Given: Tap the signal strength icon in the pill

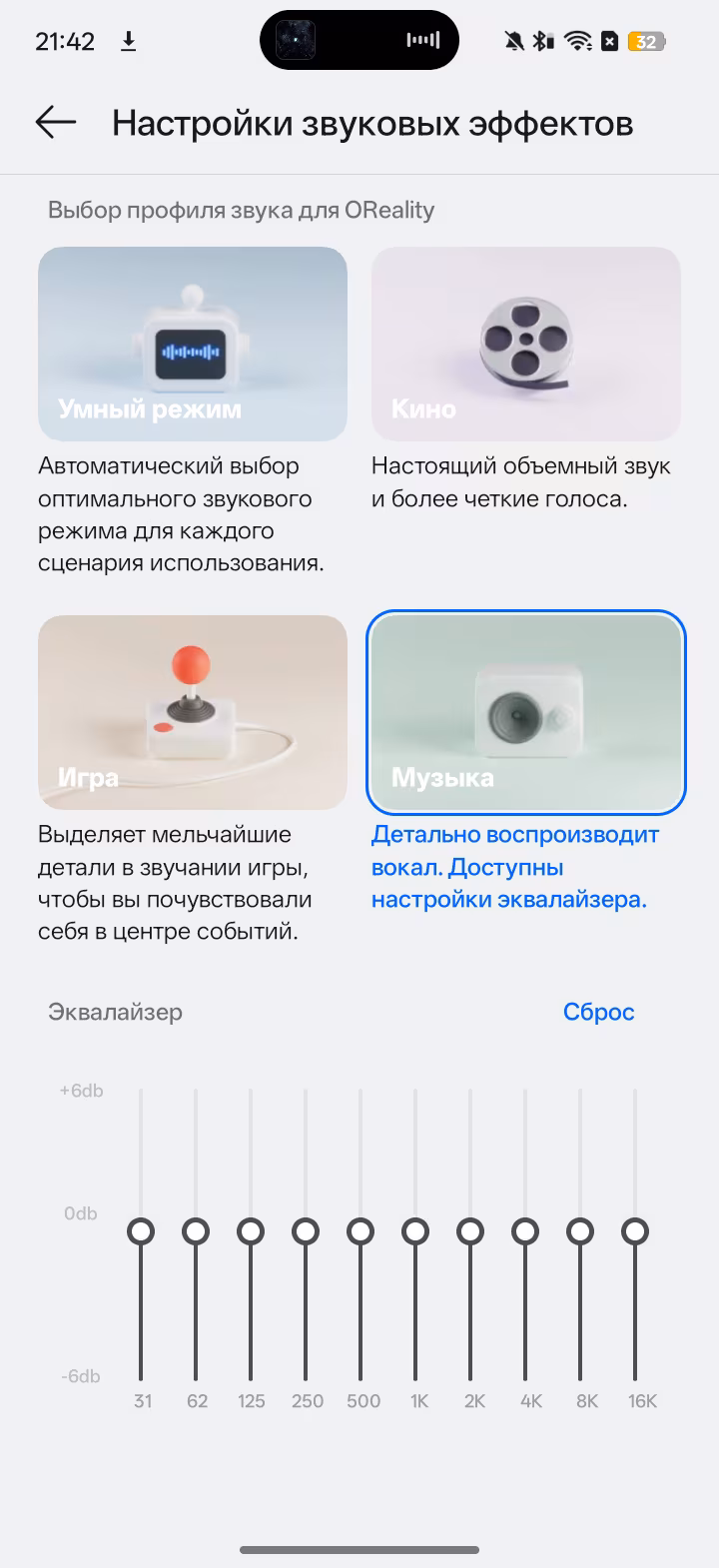Looking at the screenshot, I should click(x=424, y=39).
